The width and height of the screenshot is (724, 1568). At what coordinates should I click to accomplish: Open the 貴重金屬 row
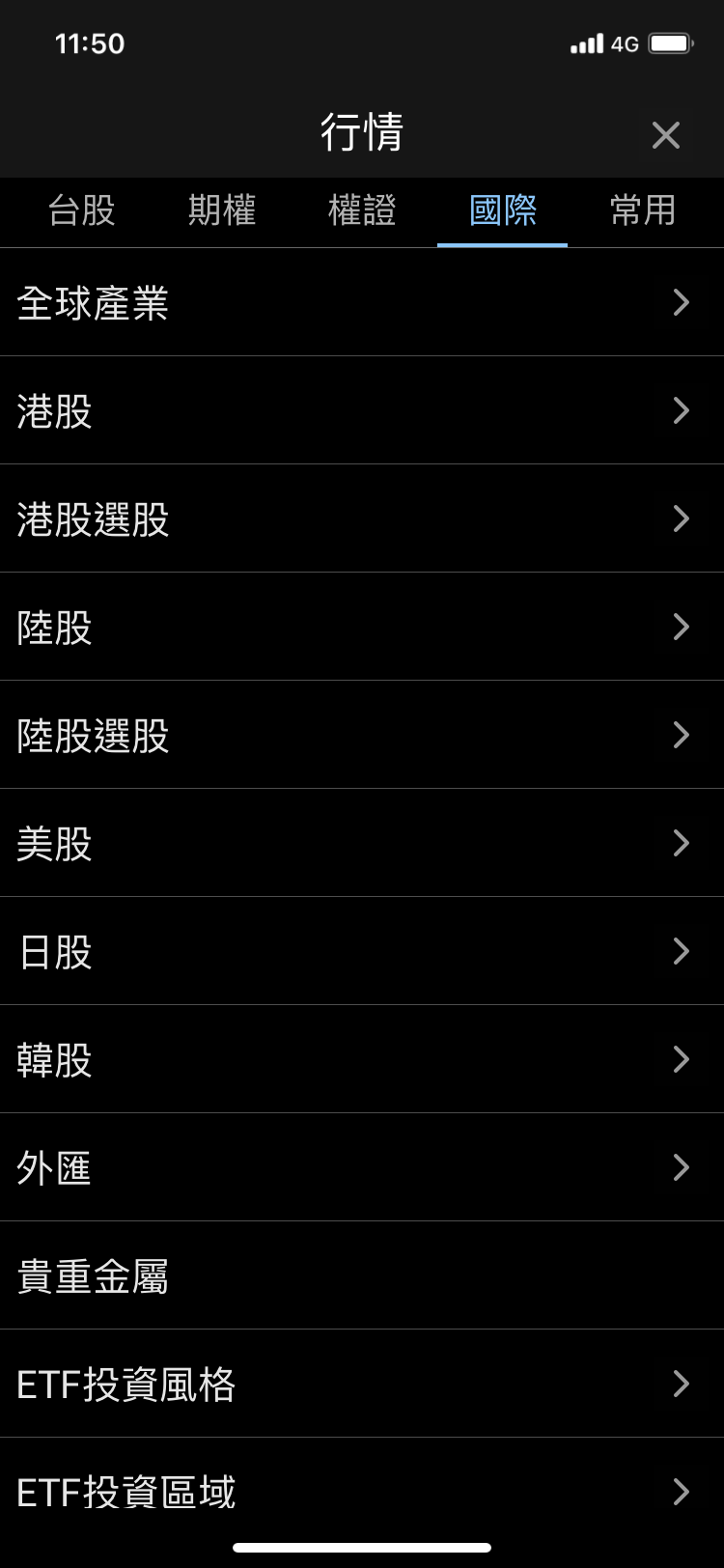362,1276
